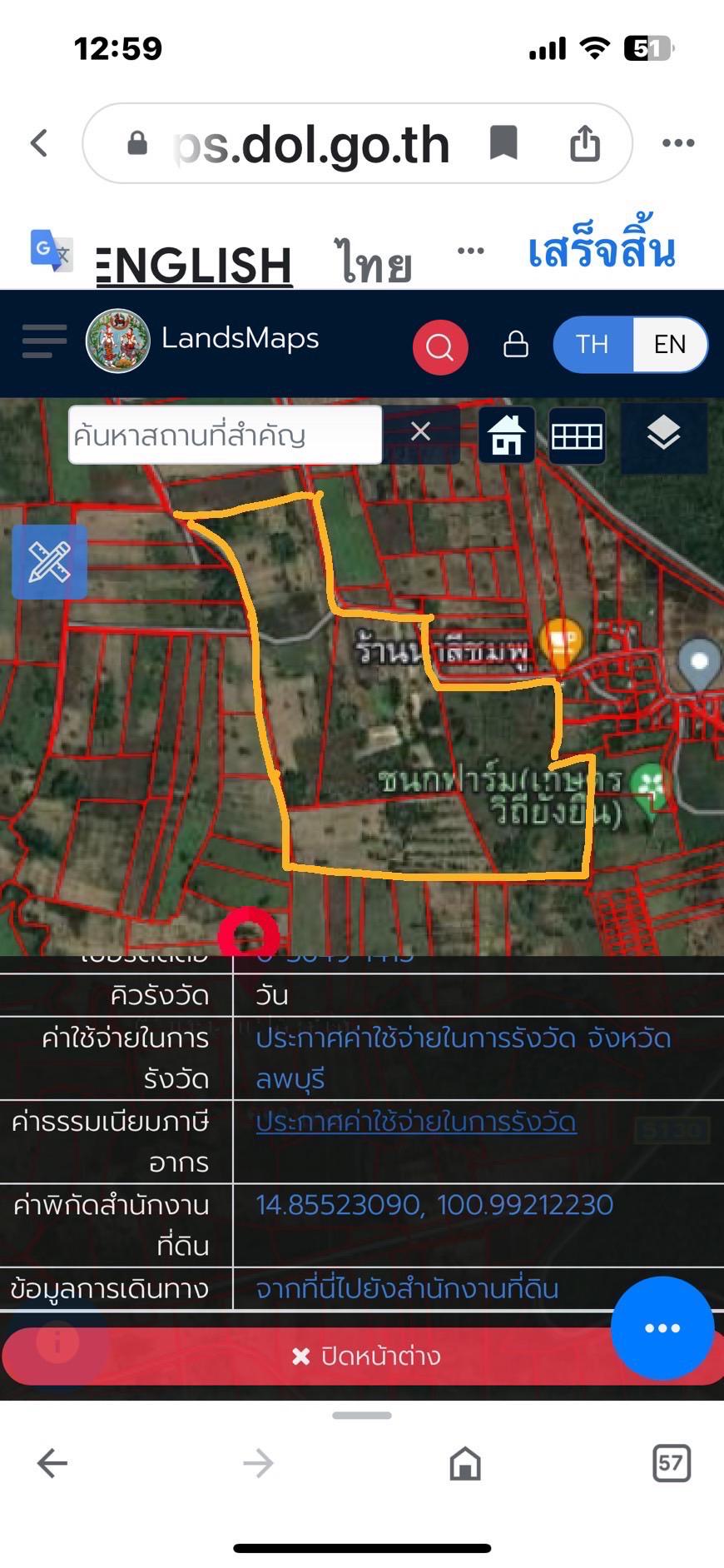Open the lock login icon

(x=516, y=344)
